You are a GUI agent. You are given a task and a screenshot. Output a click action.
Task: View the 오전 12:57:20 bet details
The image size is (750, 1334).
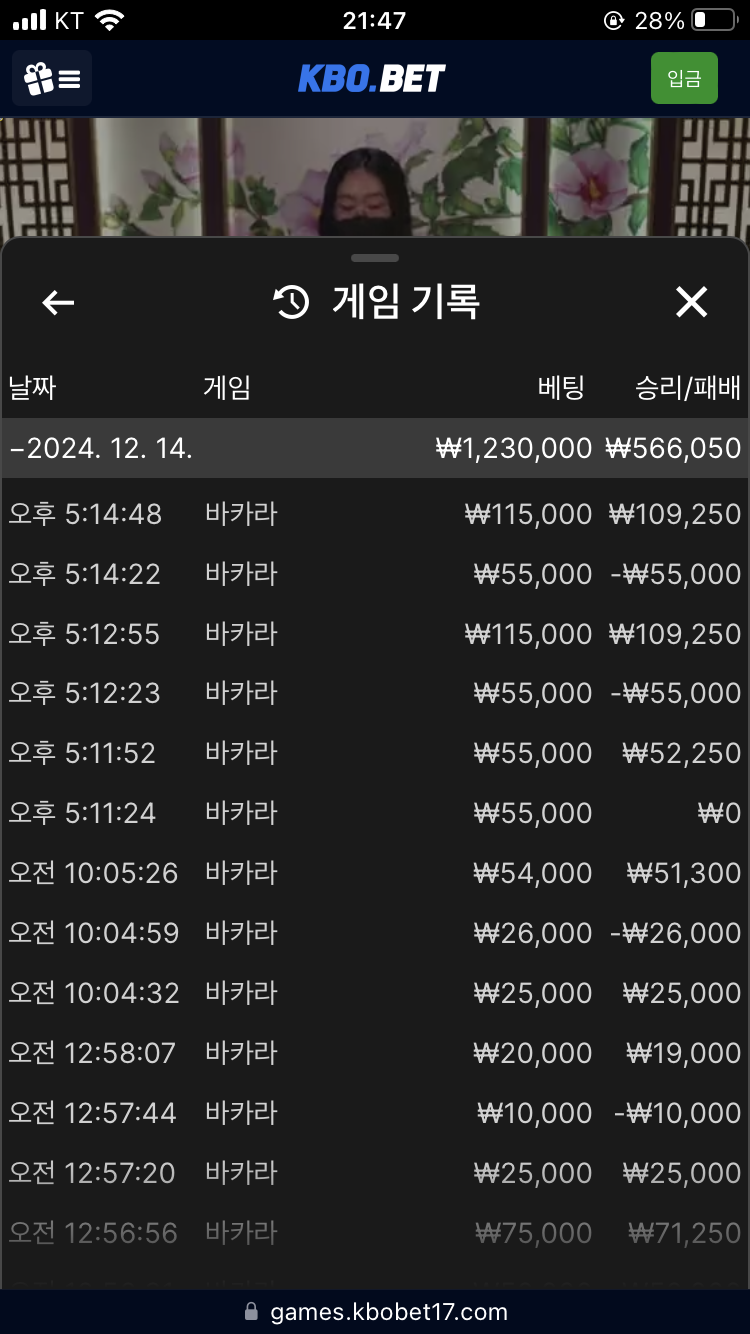pyautogui.click(x=375, y=1173)
